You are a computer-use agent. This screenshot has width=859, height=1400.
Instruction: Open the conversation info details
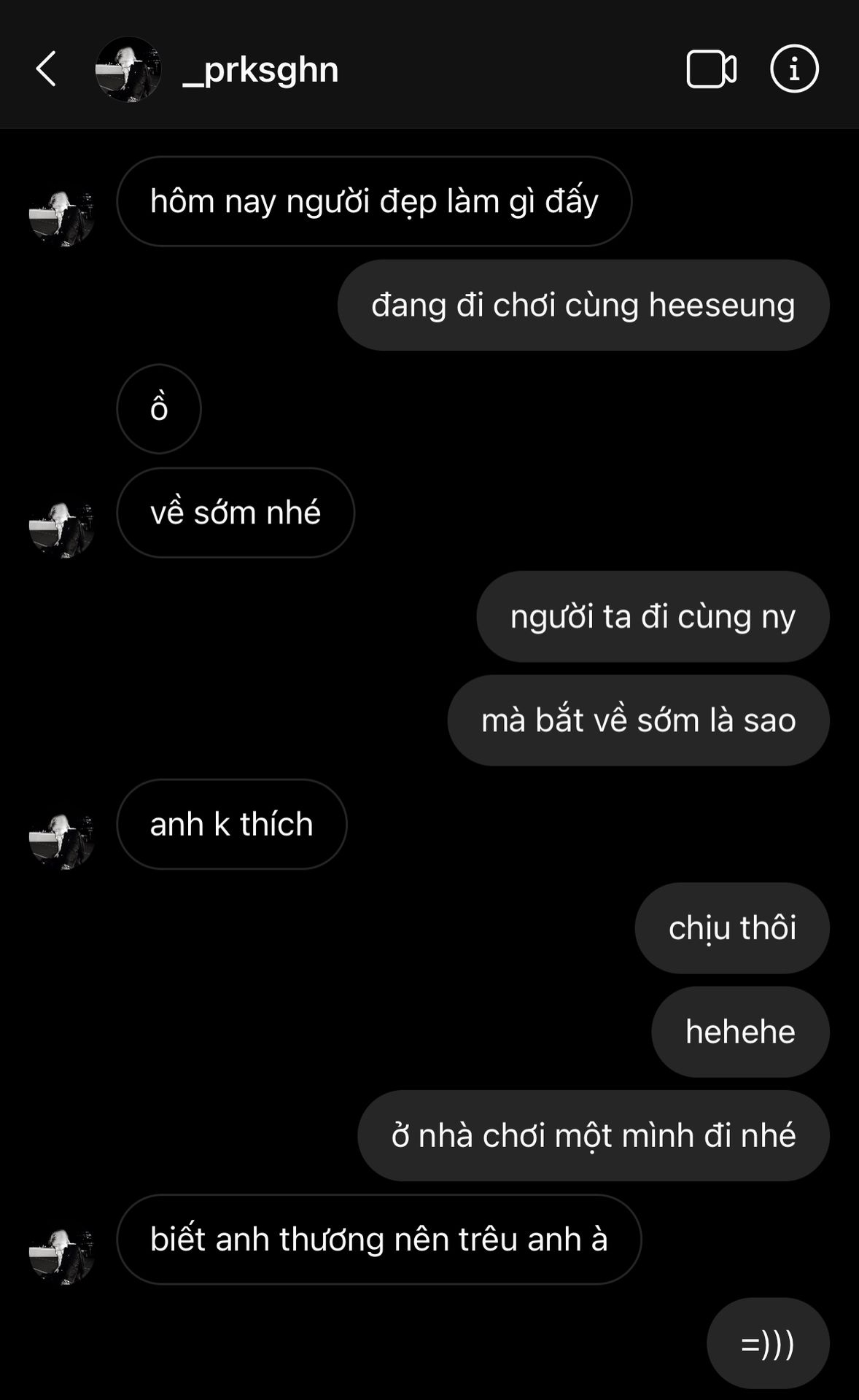794,69
